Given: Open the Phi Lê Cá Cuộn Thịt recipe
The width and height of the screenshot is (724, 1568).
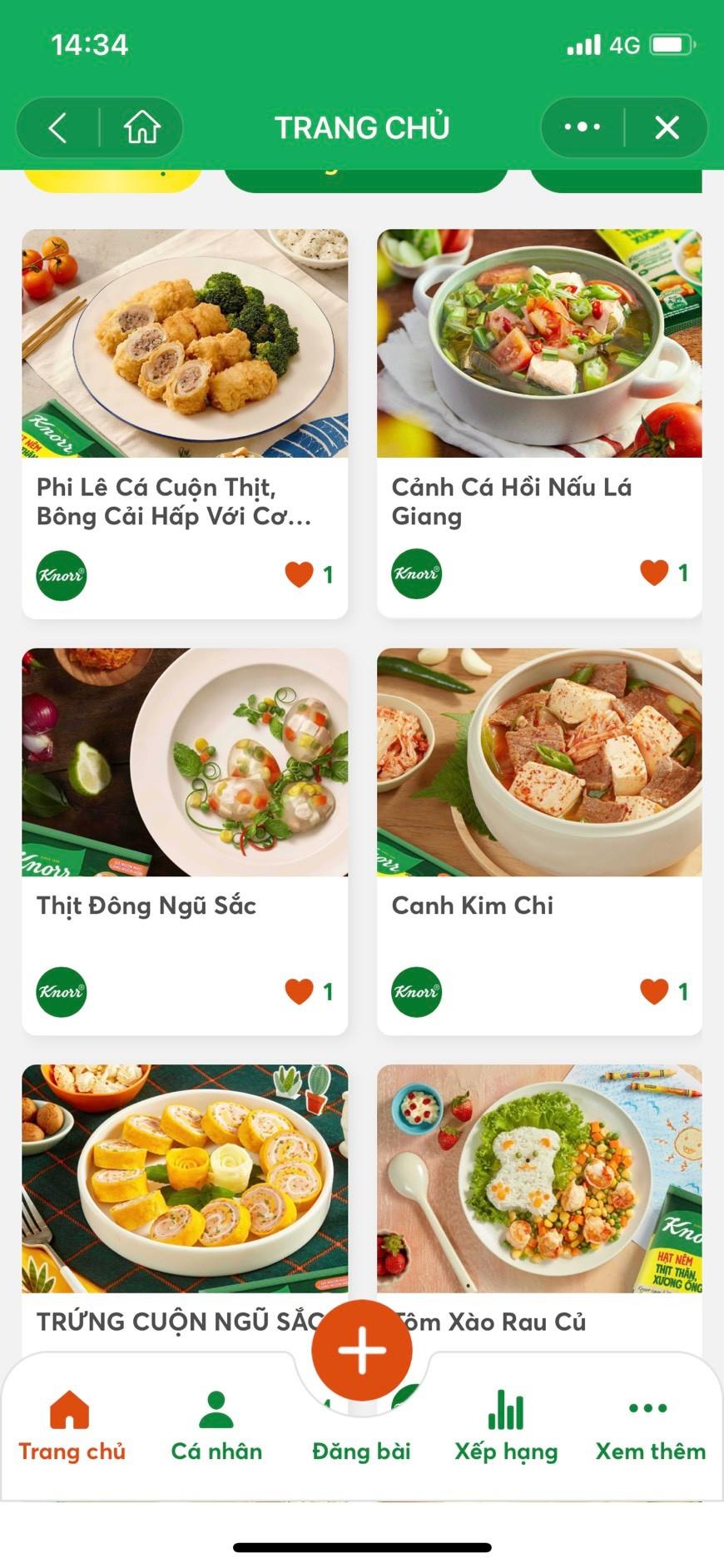Looking at the screenshot, I should point(185,424).
